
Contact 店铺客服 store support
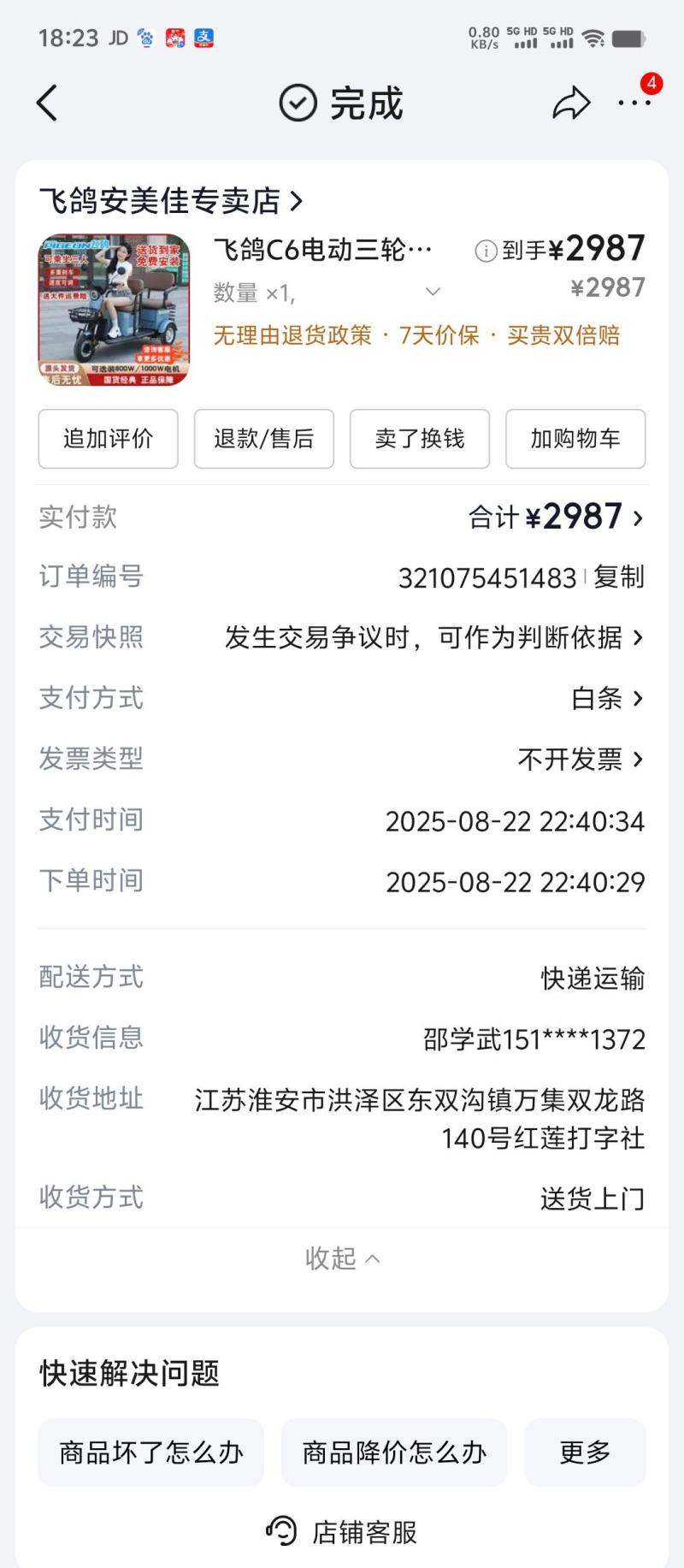tap(342, 1532)
